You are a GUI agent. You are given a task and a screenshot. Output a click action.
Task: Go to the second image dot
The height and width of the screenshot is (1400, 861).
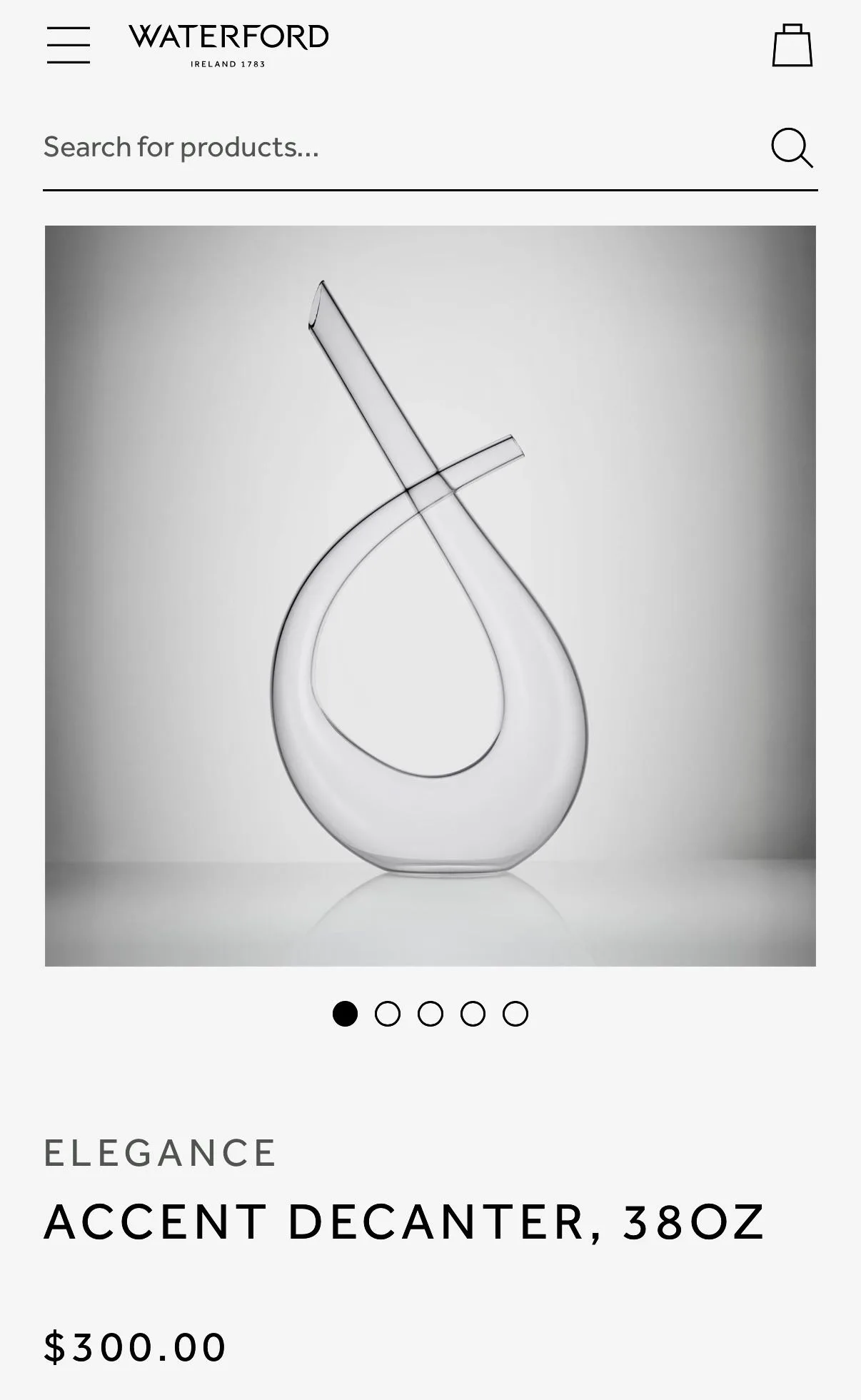(x=388, y=1014)
